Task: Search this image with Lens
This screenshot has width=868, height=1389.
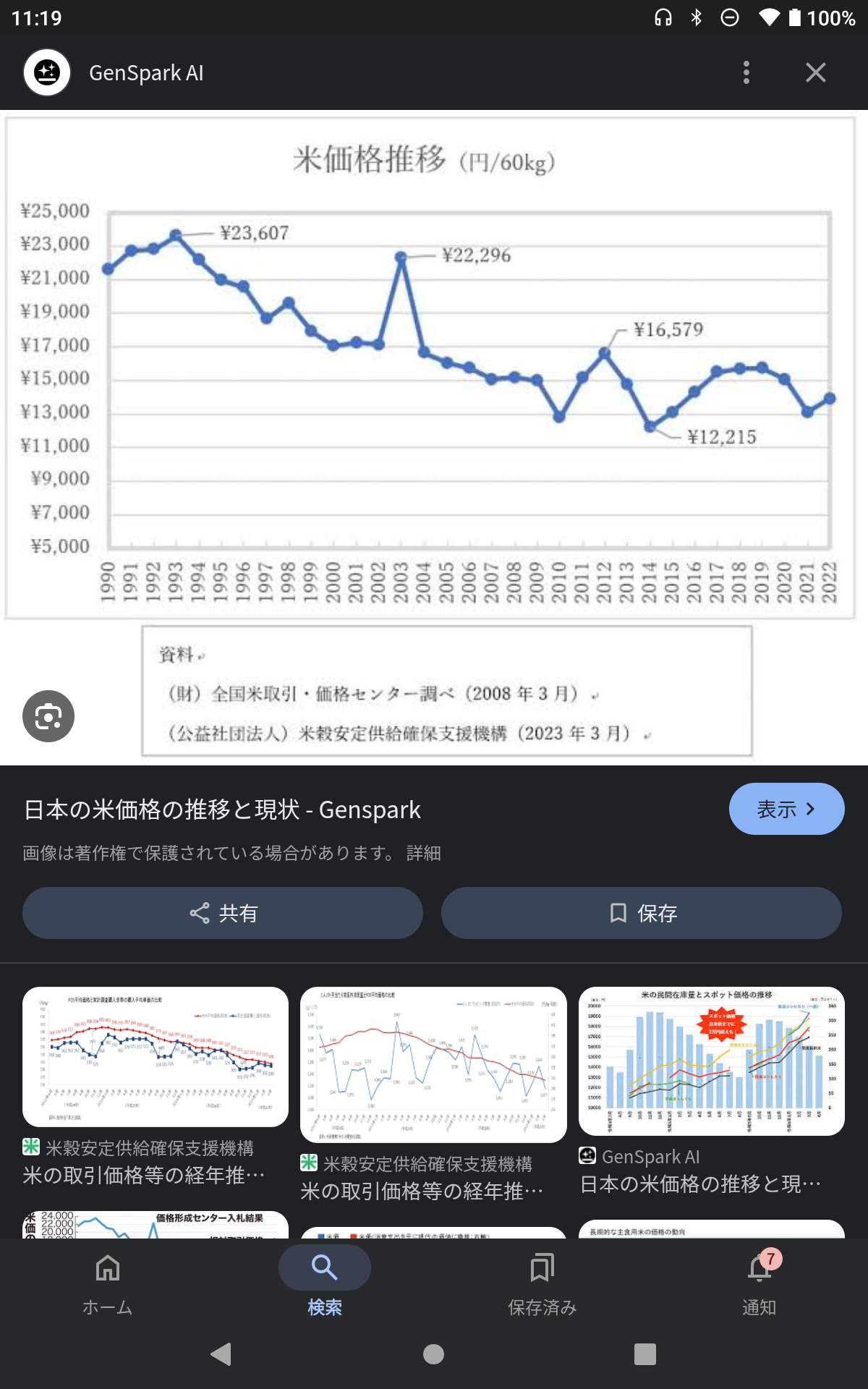Action: (x=48, y=716)
